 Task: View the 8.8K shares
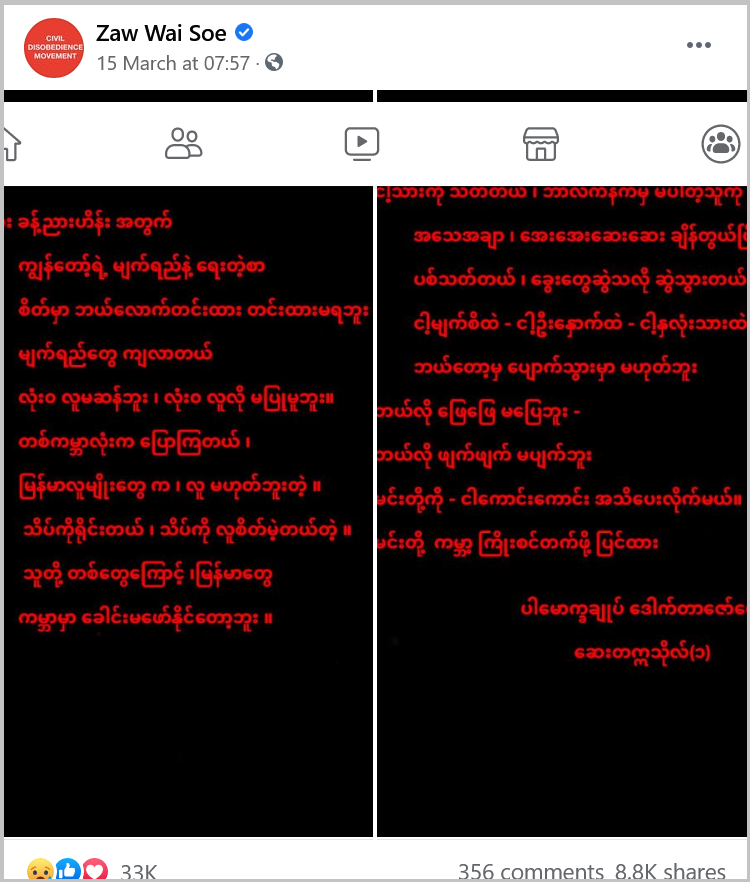click(x=670, y=872)
